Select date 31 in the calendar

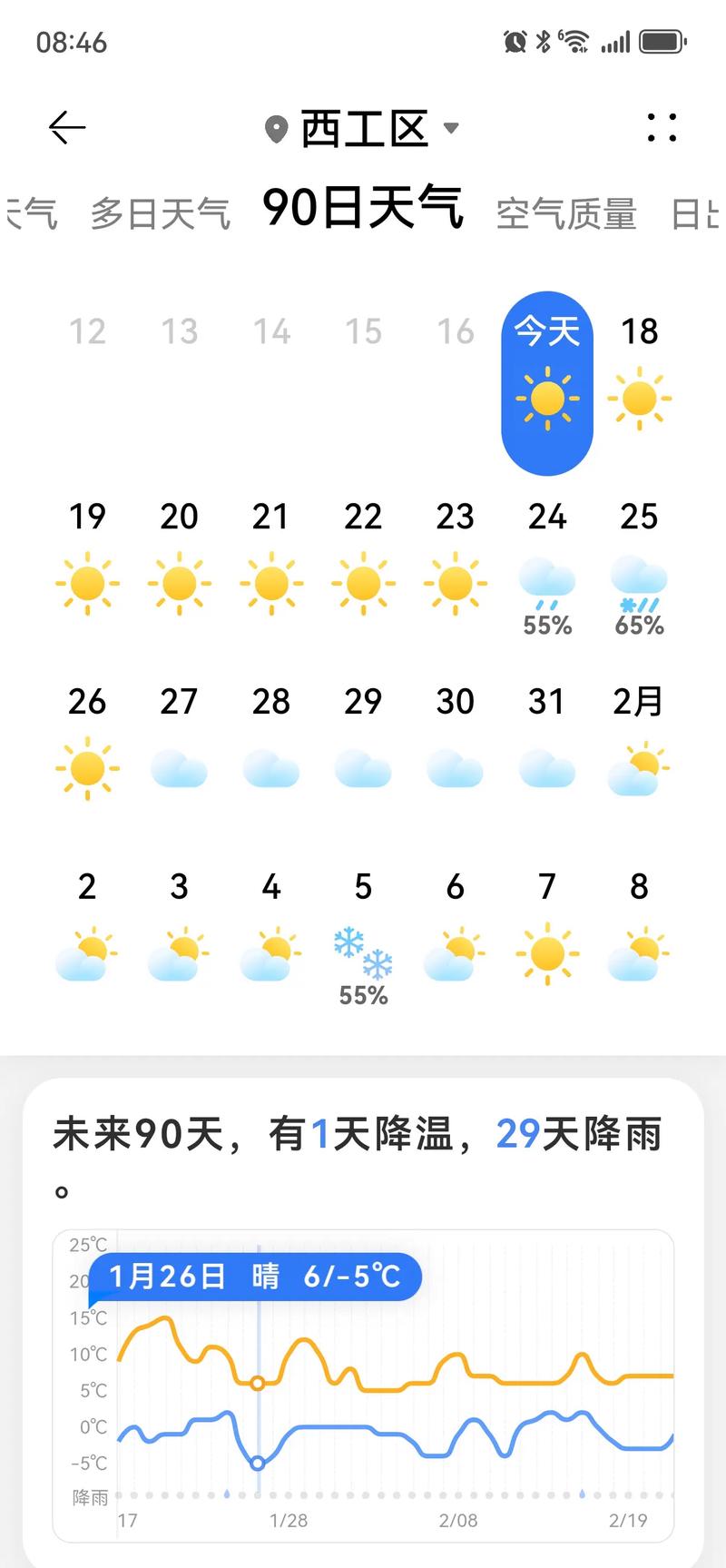click(546, 701)
